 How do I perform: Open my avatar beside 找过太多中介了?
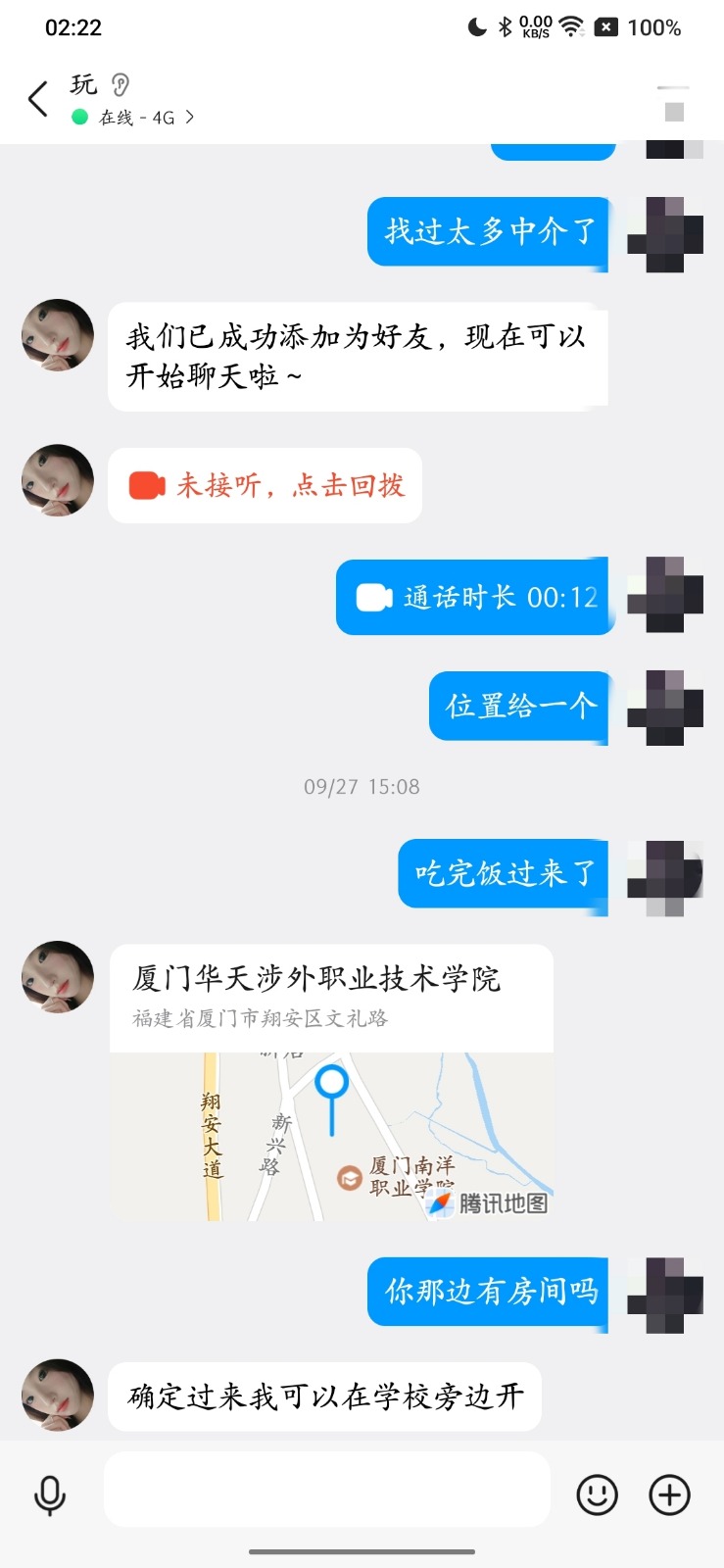665,234
